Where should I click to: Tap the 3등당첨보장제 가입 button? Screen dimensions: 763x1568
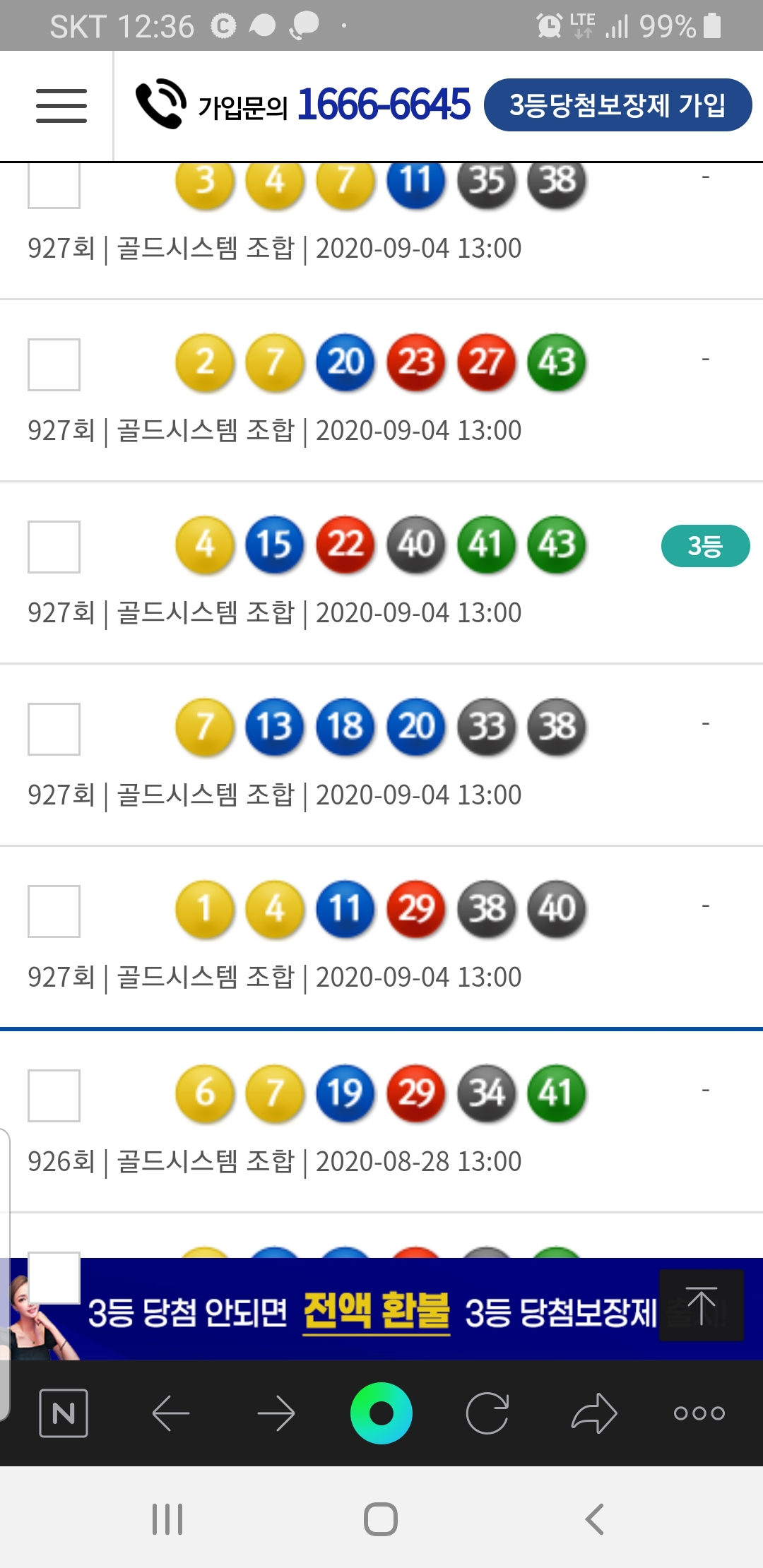click(x=617, y=105)
